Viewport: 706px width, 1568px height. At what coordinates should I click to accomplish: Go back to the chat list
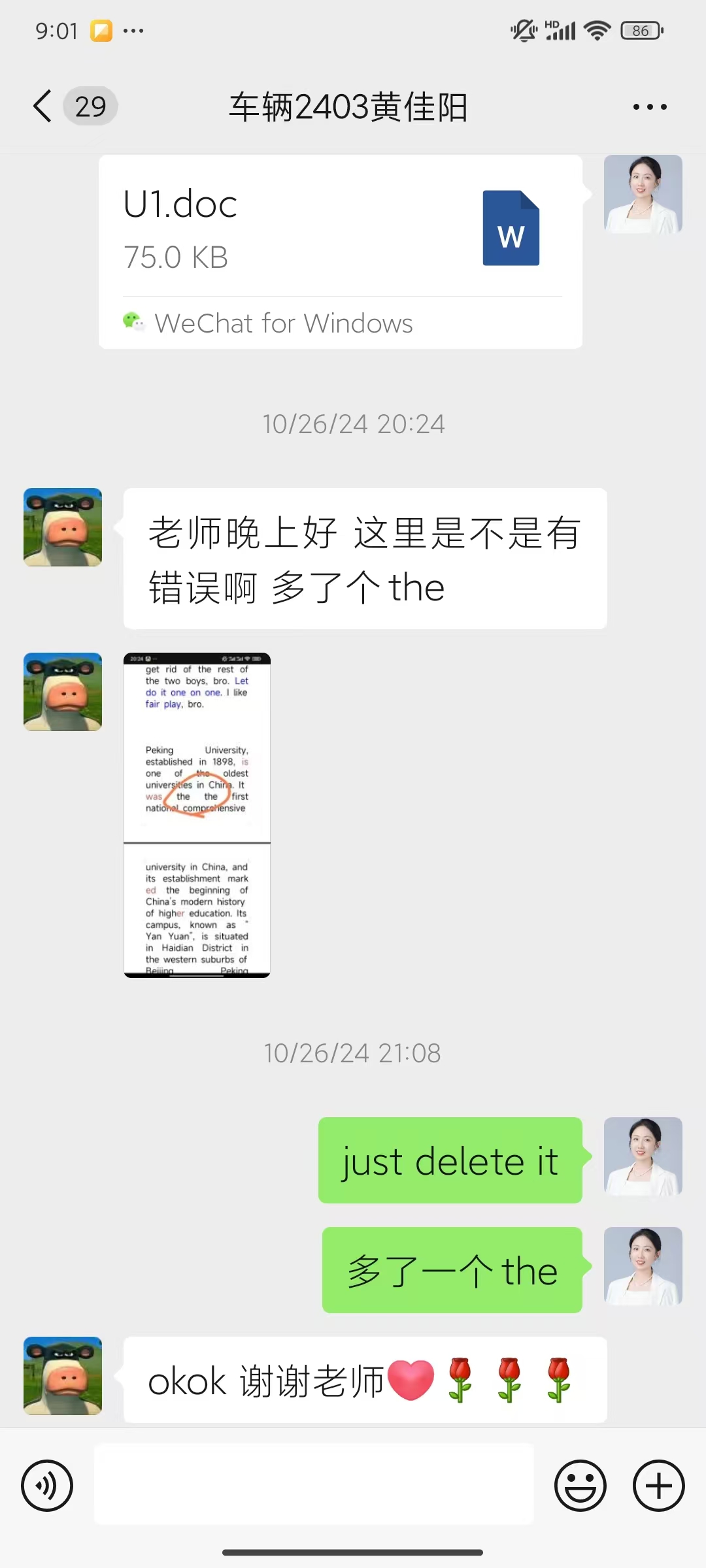[x=43, y=106]
